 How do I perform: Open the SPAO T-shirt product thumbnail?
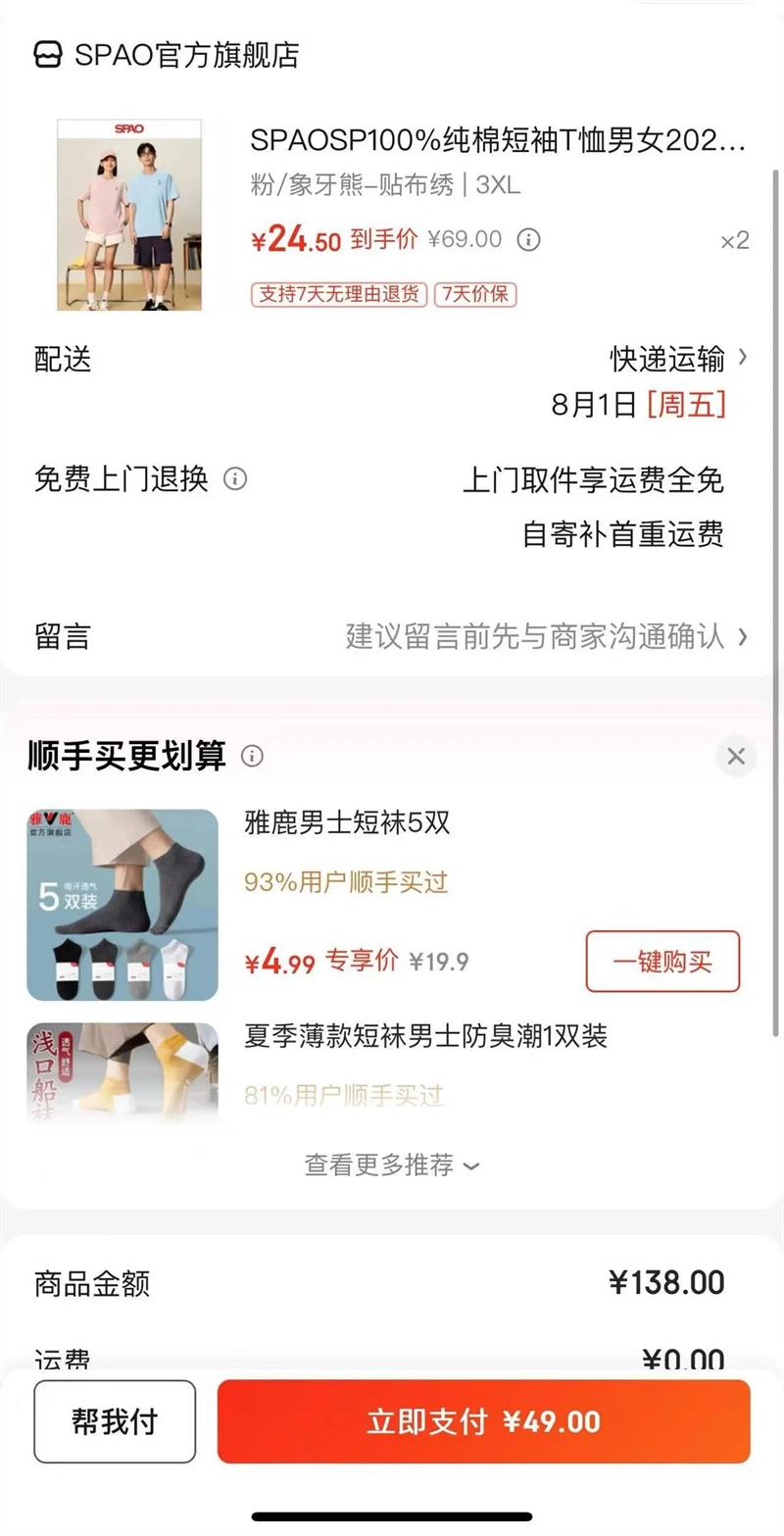point(129,215)
